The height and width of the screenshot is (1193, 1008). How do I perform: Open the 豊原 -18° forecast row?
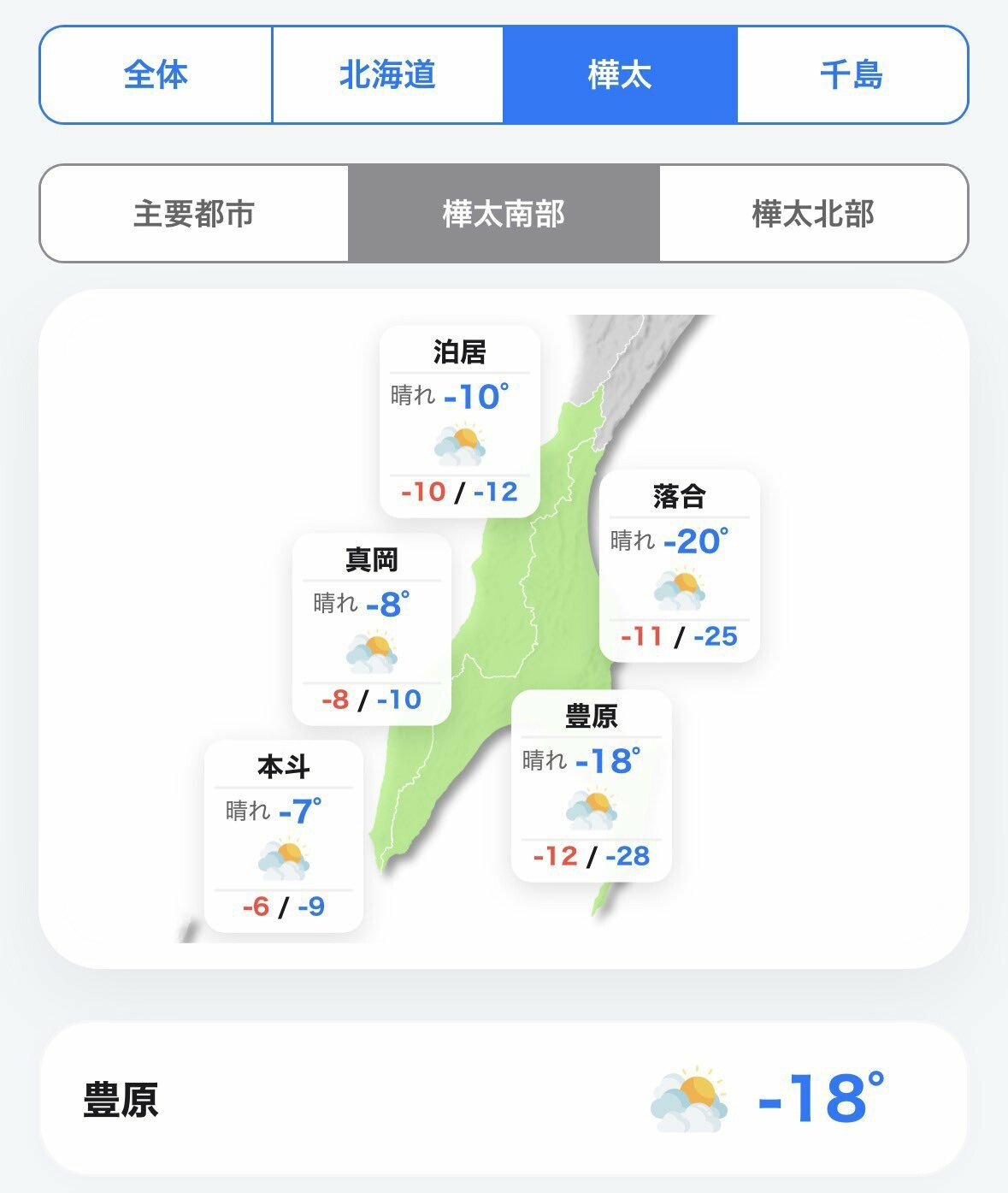[x=504, y=1099]
